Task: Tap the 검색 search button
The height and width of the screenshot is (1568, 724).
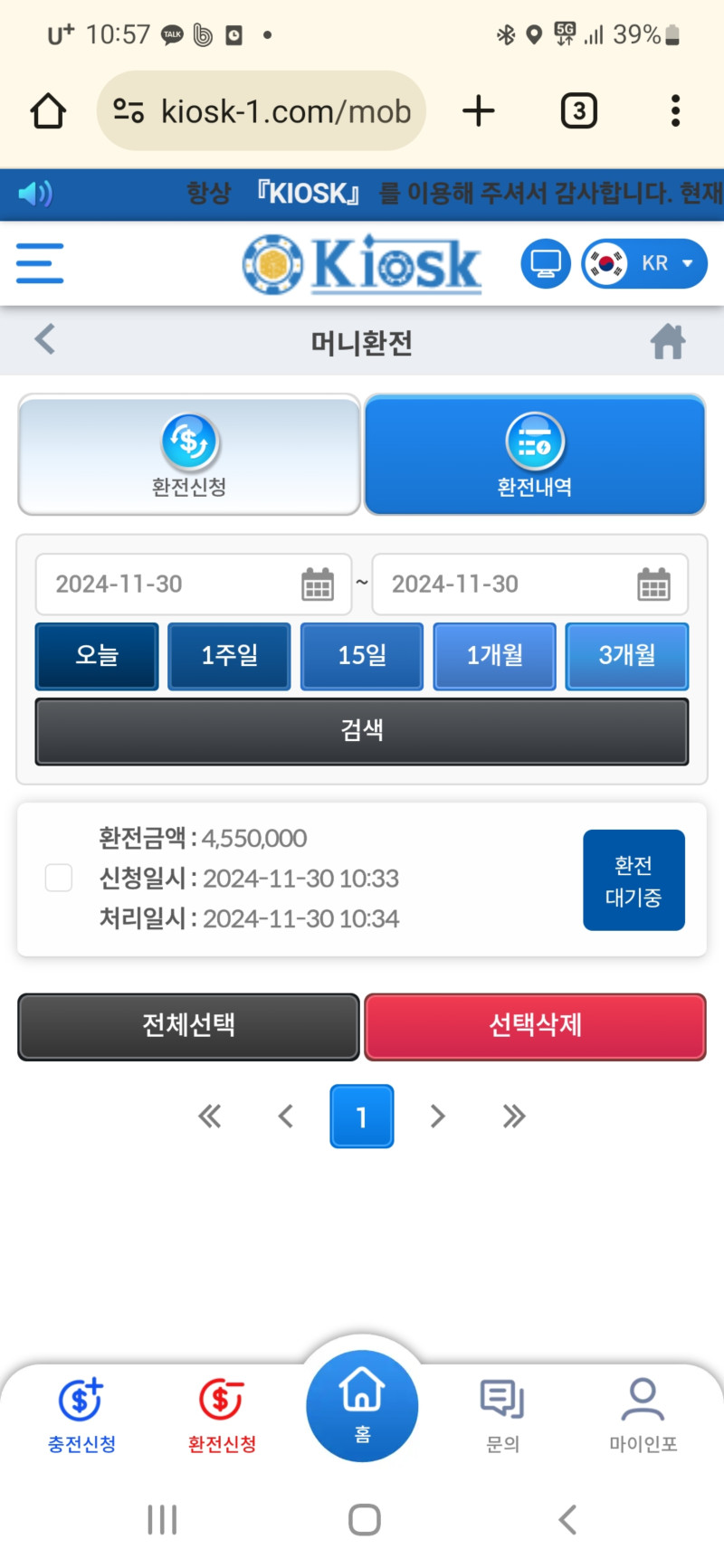Action: [362, 731]
